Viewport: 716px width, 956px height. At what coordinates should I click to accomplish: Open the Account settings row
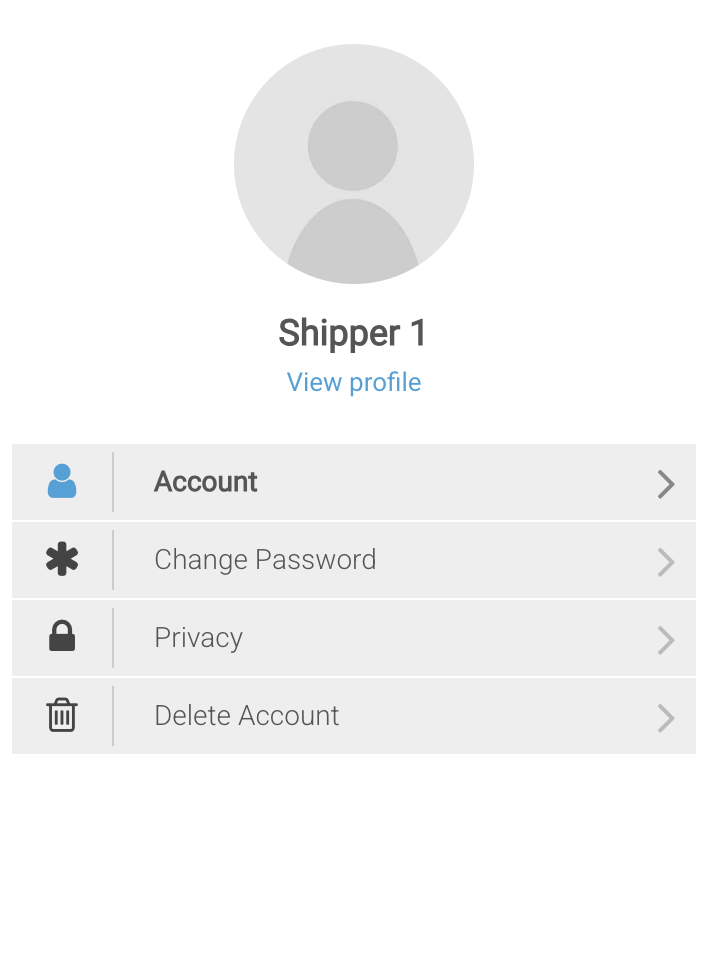point(353,482)
